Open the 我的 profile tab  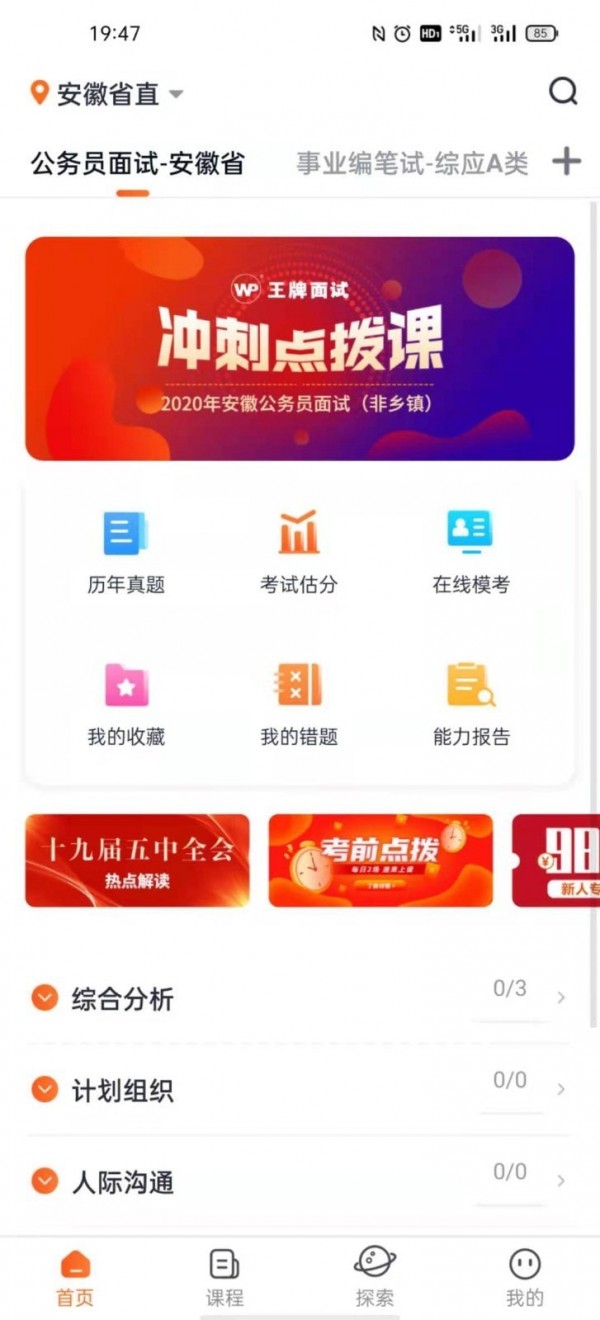coord(524,1277)
